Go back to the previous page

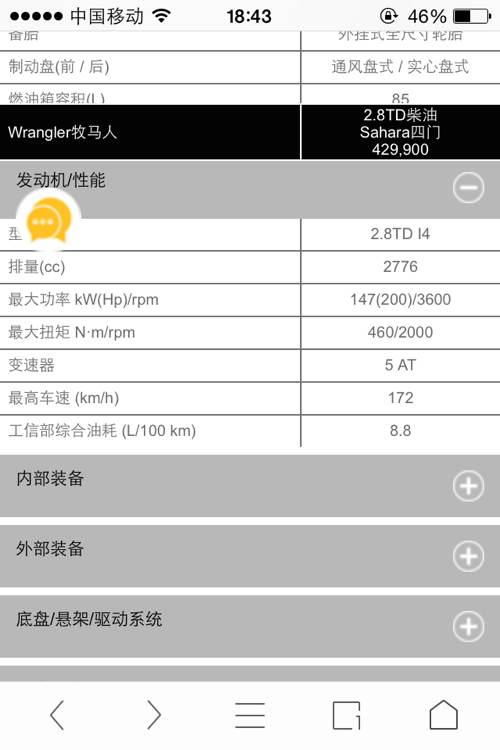[x=57, y=715]
